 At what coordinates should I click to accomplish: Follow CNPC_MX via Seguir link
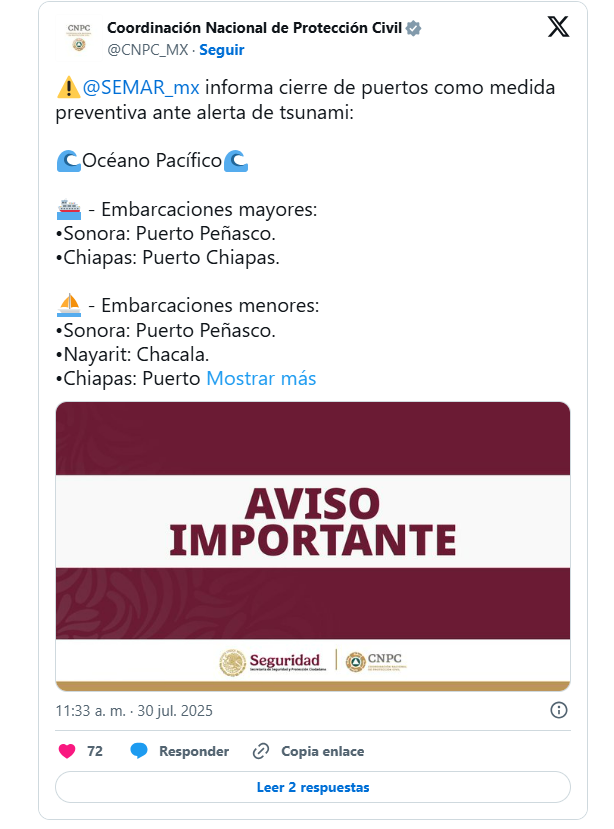tap(221, 50)
